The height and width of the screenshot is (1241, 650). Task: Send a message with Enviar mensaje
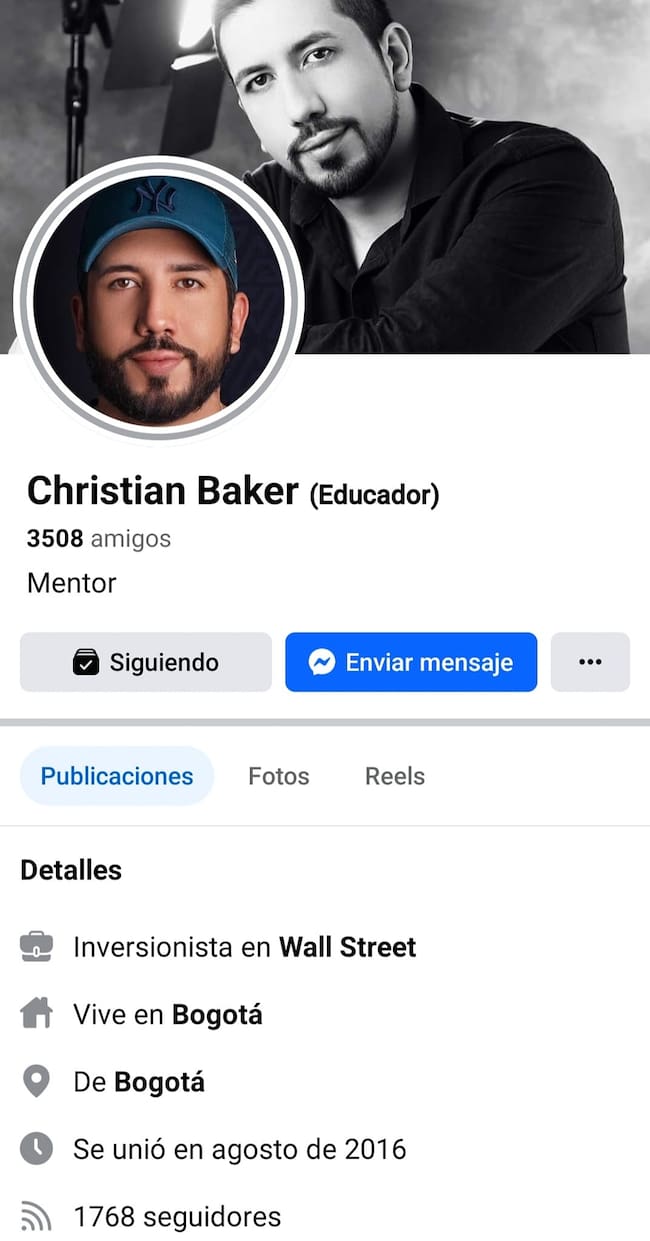[411, 662]
